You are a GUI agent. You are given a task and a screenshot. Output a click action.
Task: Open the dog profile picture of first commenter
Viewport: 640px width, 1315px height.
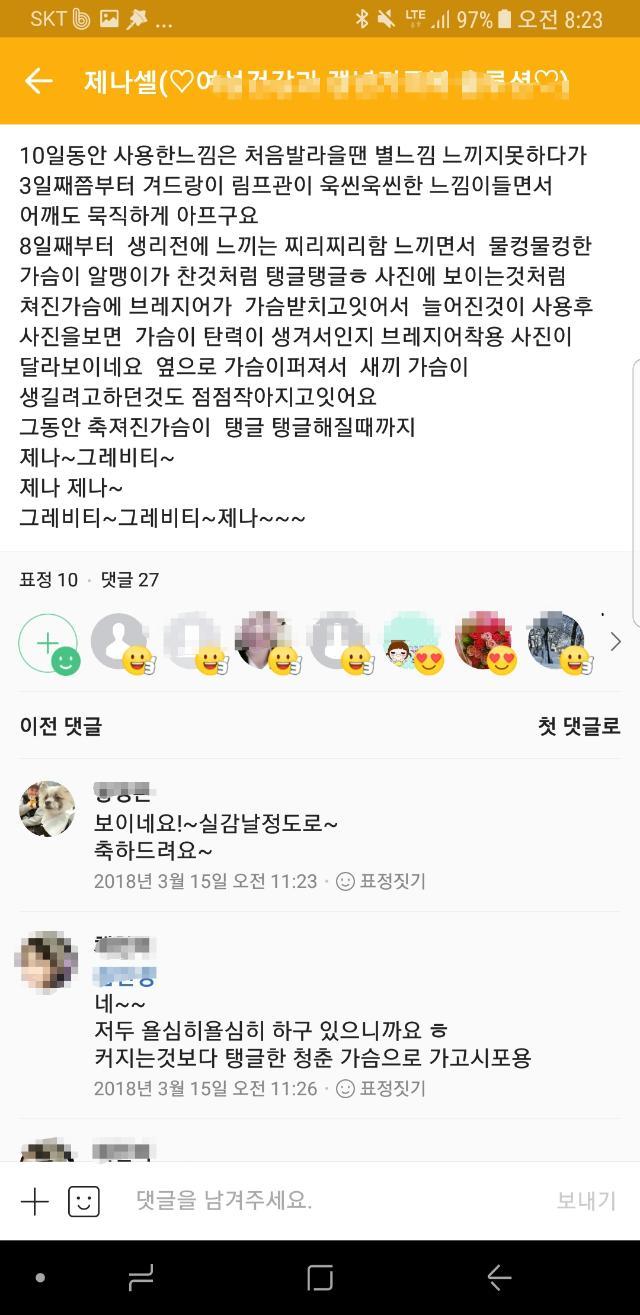click(47, 808)
